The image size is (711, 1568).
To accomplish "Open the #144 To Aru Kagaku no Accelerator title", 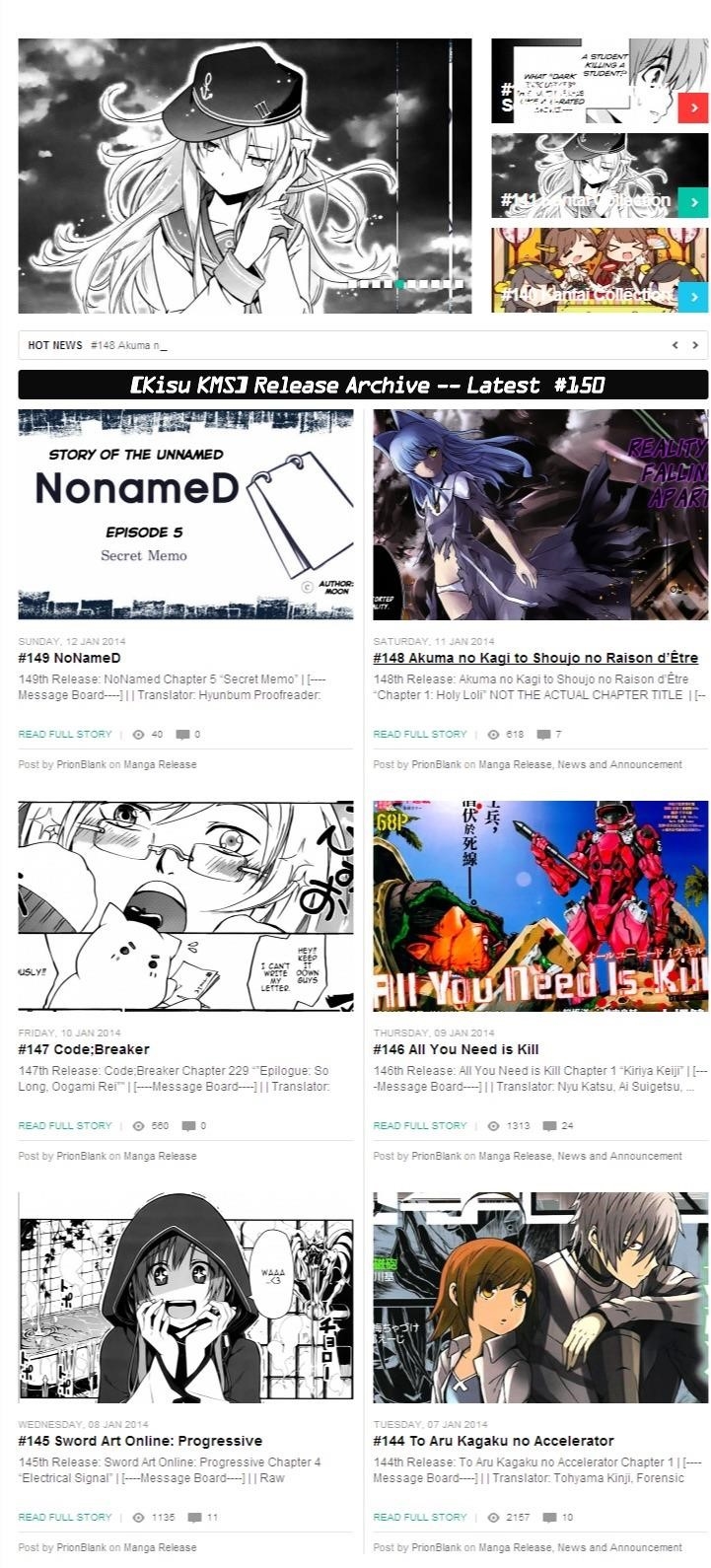I will coord(493,1441).
